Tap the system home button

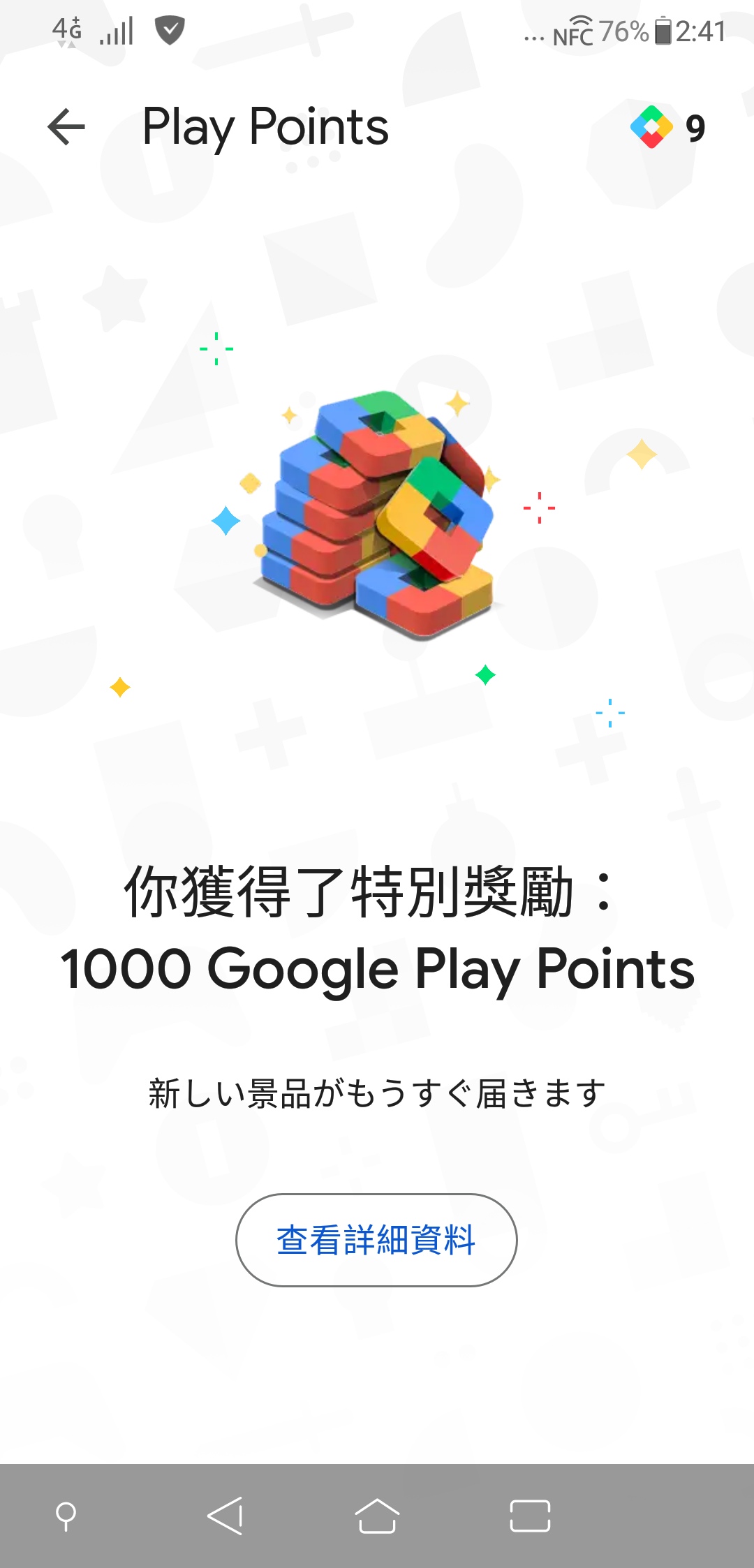377,1516
